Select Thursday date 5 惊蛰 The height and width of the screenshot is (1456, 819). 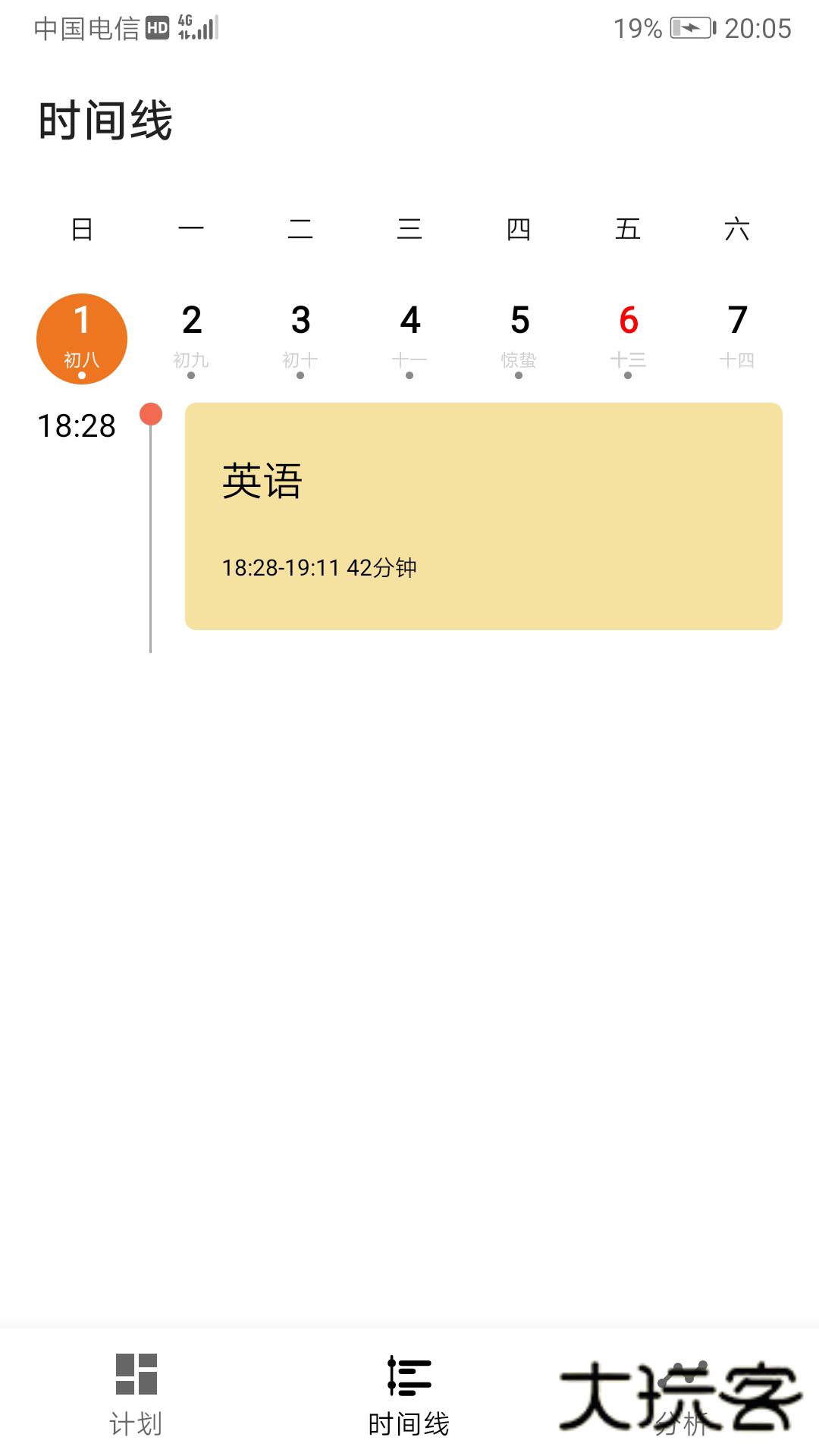coord(519,334)
